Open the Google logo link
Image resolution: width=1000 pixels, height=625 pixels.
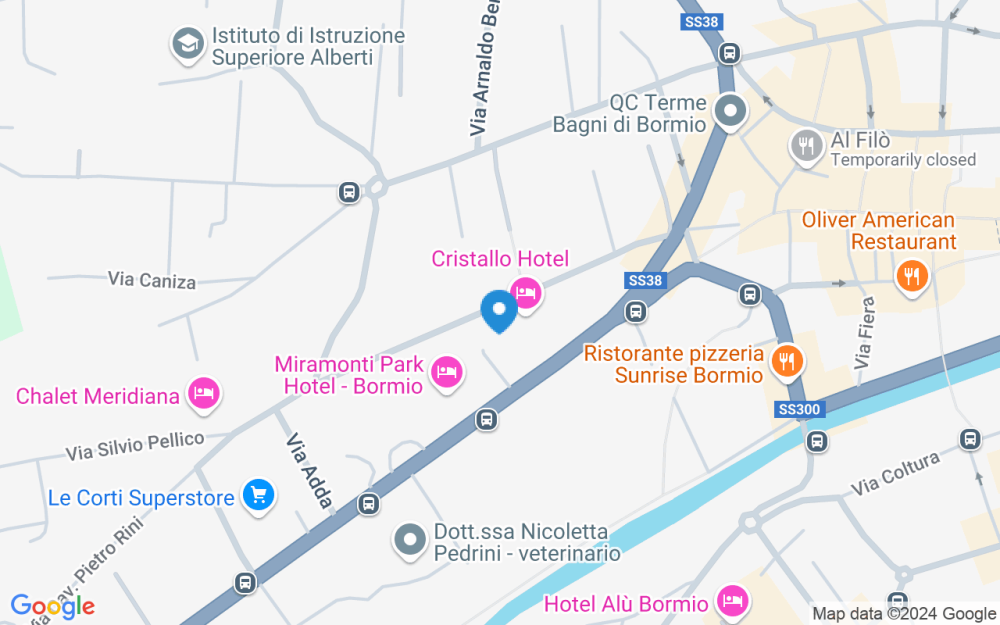click(x=52, y=606)
